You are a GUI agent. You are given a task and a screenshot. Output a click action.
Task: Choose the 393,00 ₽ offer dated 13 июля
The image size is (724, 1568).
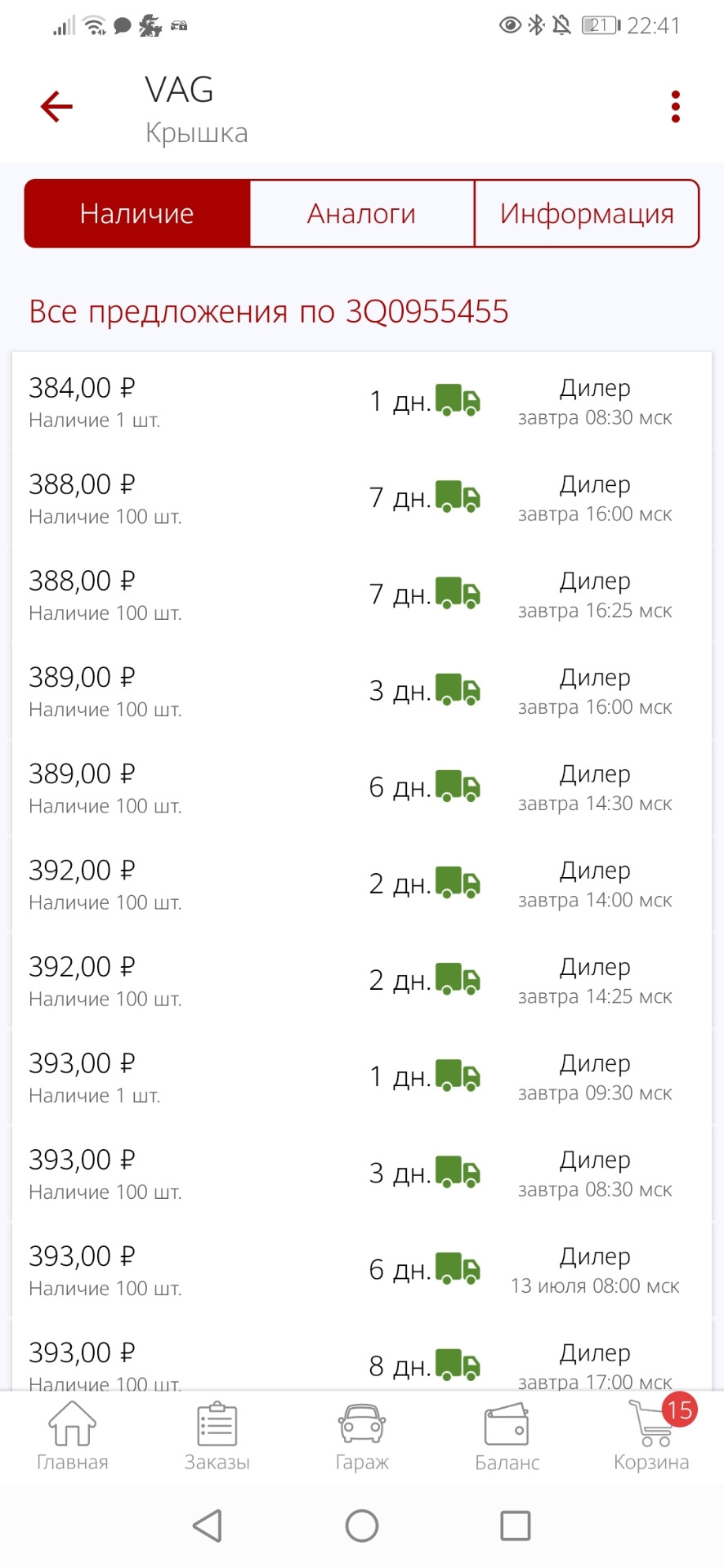(362, 1269)
